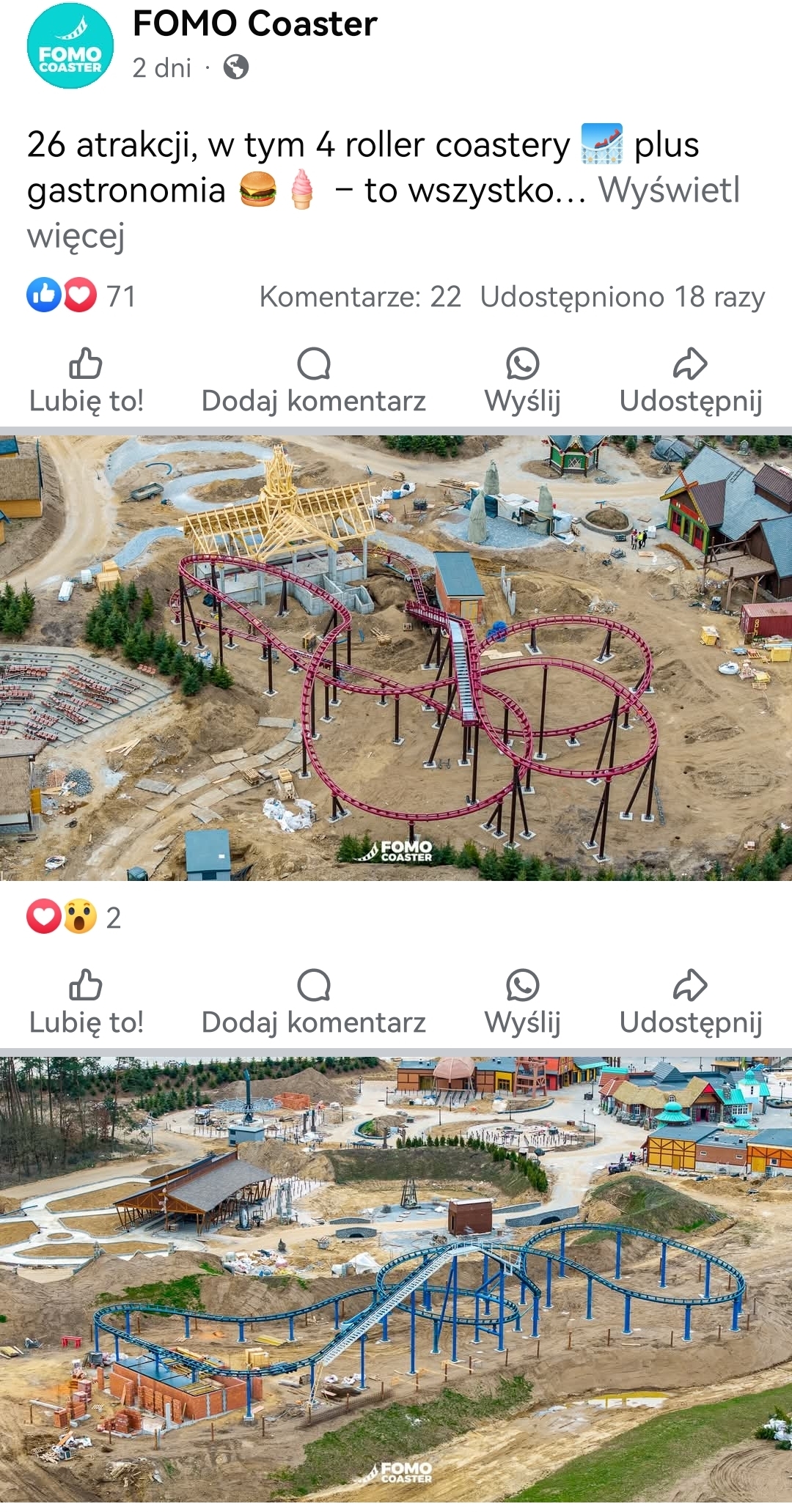The height and width of the screenshot is (1512, 792).
Task: Open the Komentarze: 22 comments list
Action: (x=360, y=297)
